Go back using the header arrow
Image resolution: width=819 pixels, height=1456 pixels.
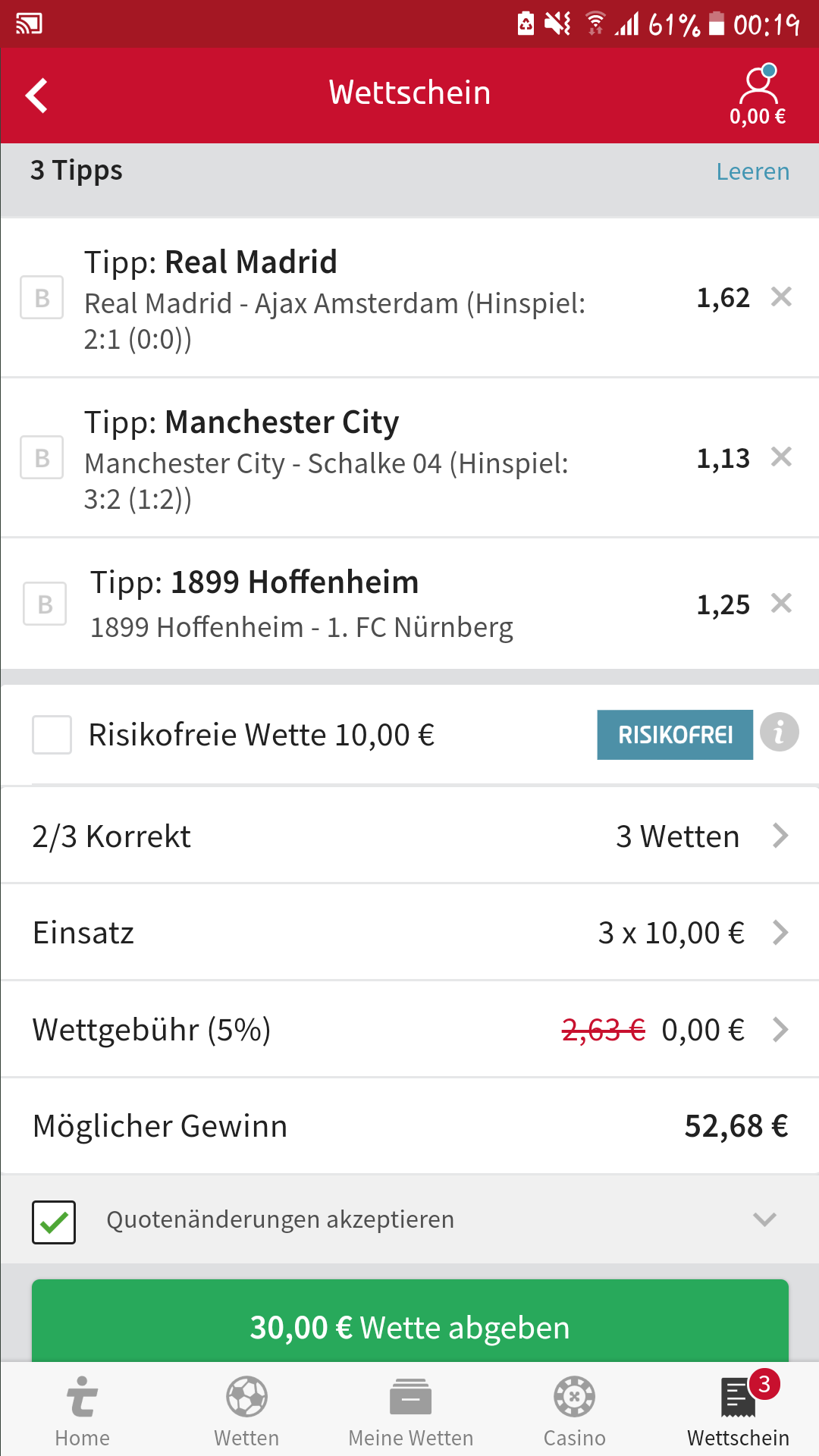(x=36, y=96)
